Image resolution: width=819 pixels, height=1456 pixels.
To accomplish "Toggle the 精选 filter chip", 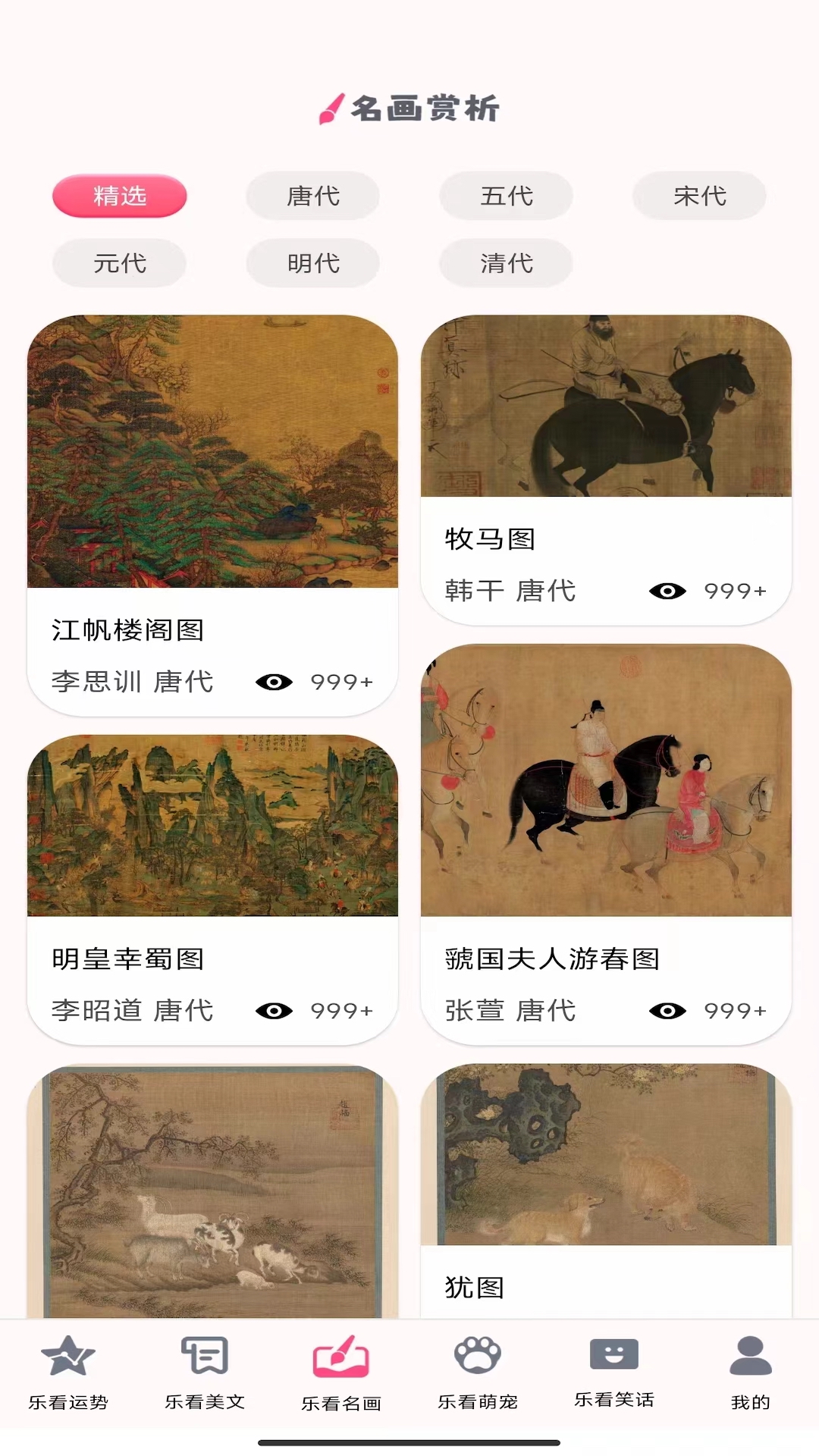I will [x=118, y=196].
